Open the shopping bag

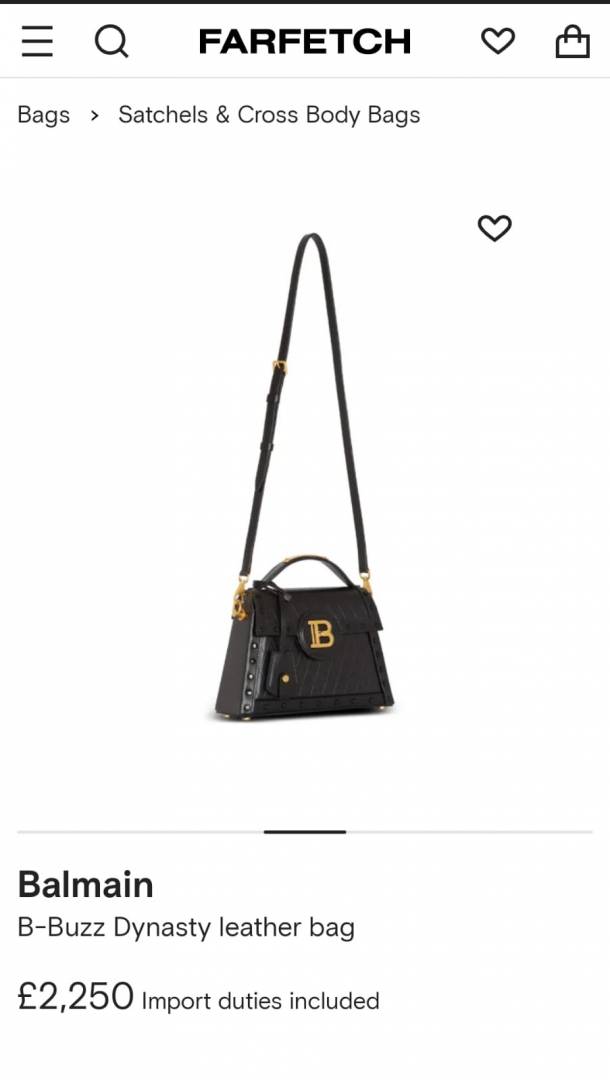click(x=572, y=41)
